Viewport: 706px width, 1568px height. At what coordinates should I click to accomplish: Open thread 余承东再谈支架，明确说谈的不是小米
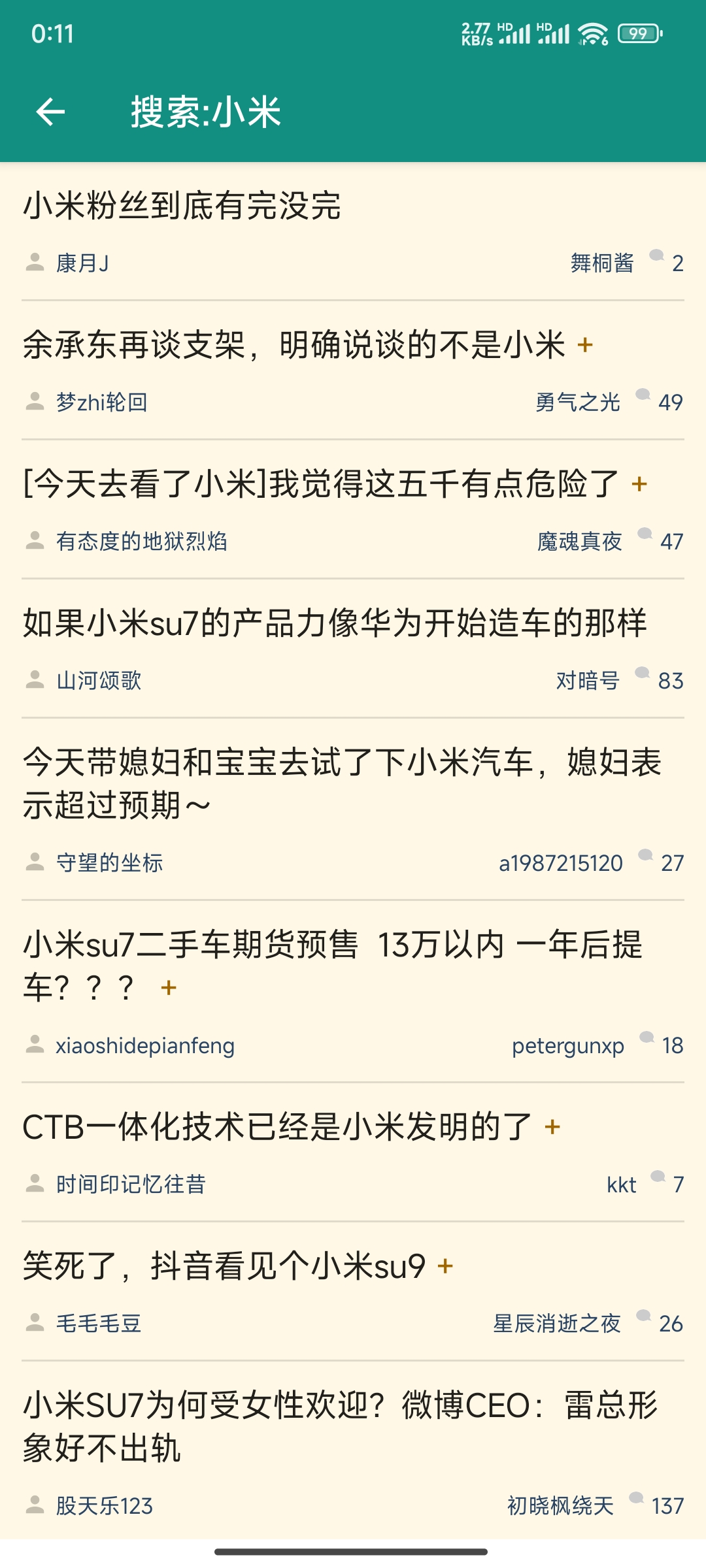[294, 345]
